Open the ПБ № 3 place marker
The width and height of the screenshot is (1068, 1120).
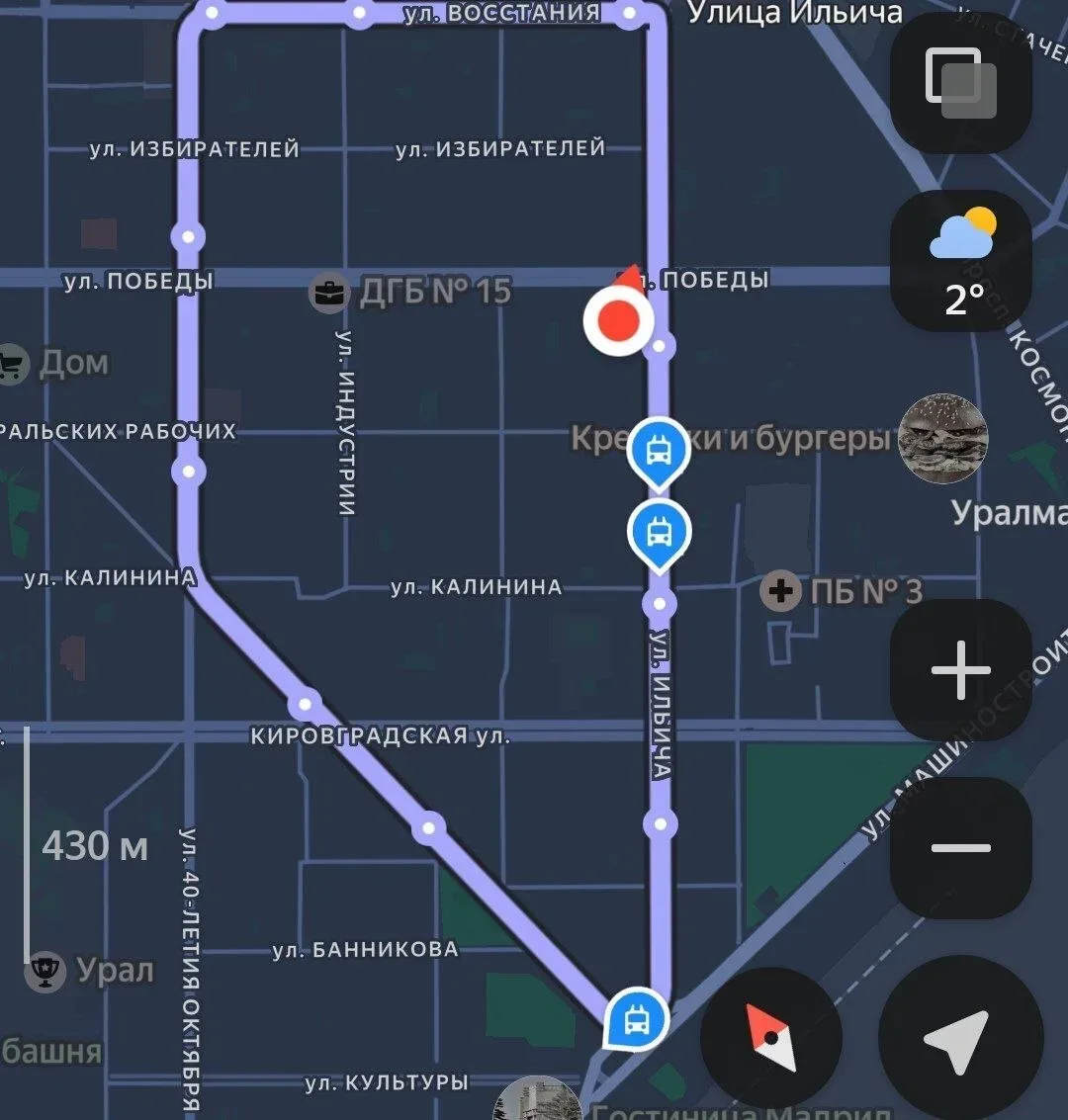coord(781,592)
